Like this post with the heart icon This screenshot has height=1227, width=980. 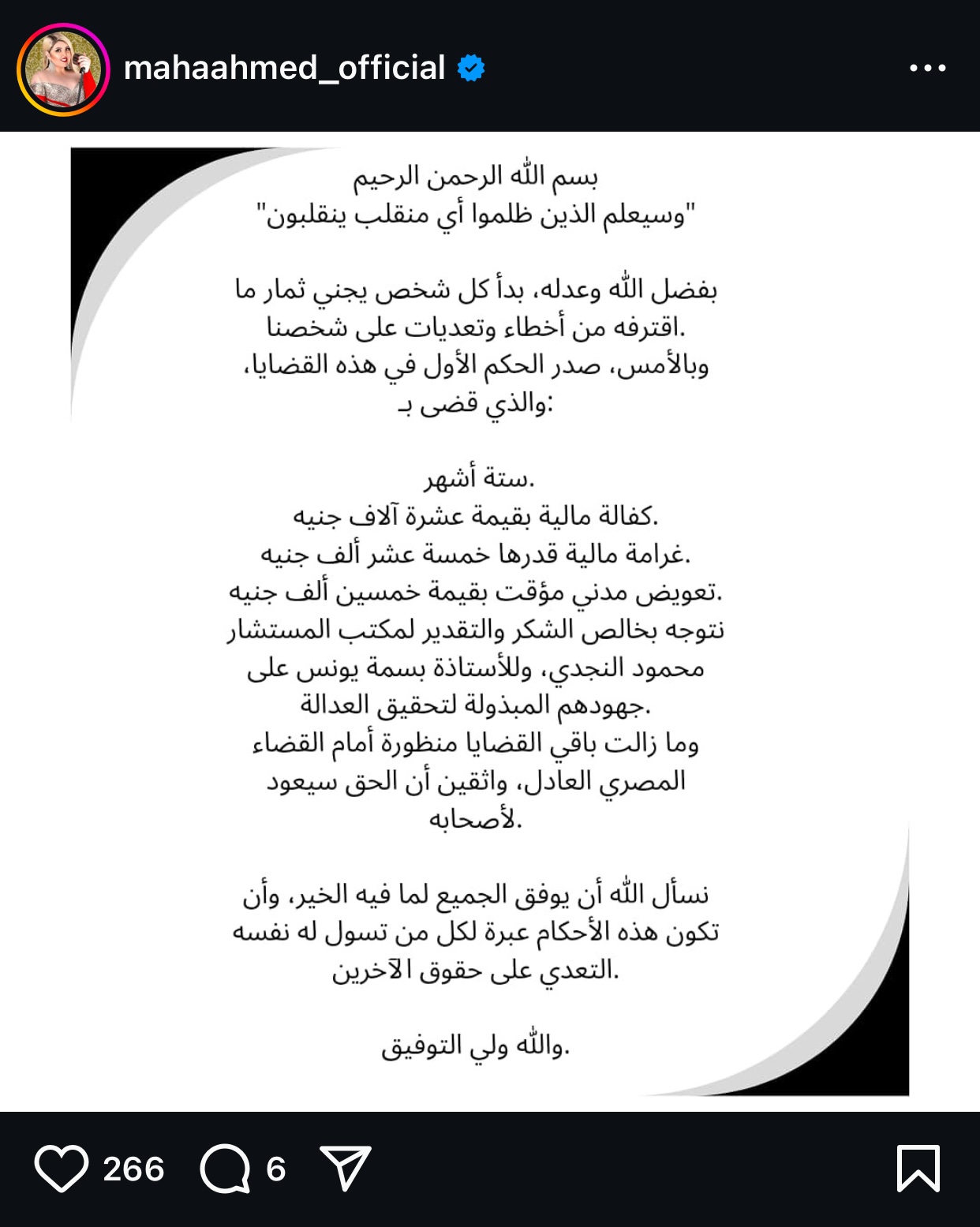pyautogui.click(x=62, y=1169)
